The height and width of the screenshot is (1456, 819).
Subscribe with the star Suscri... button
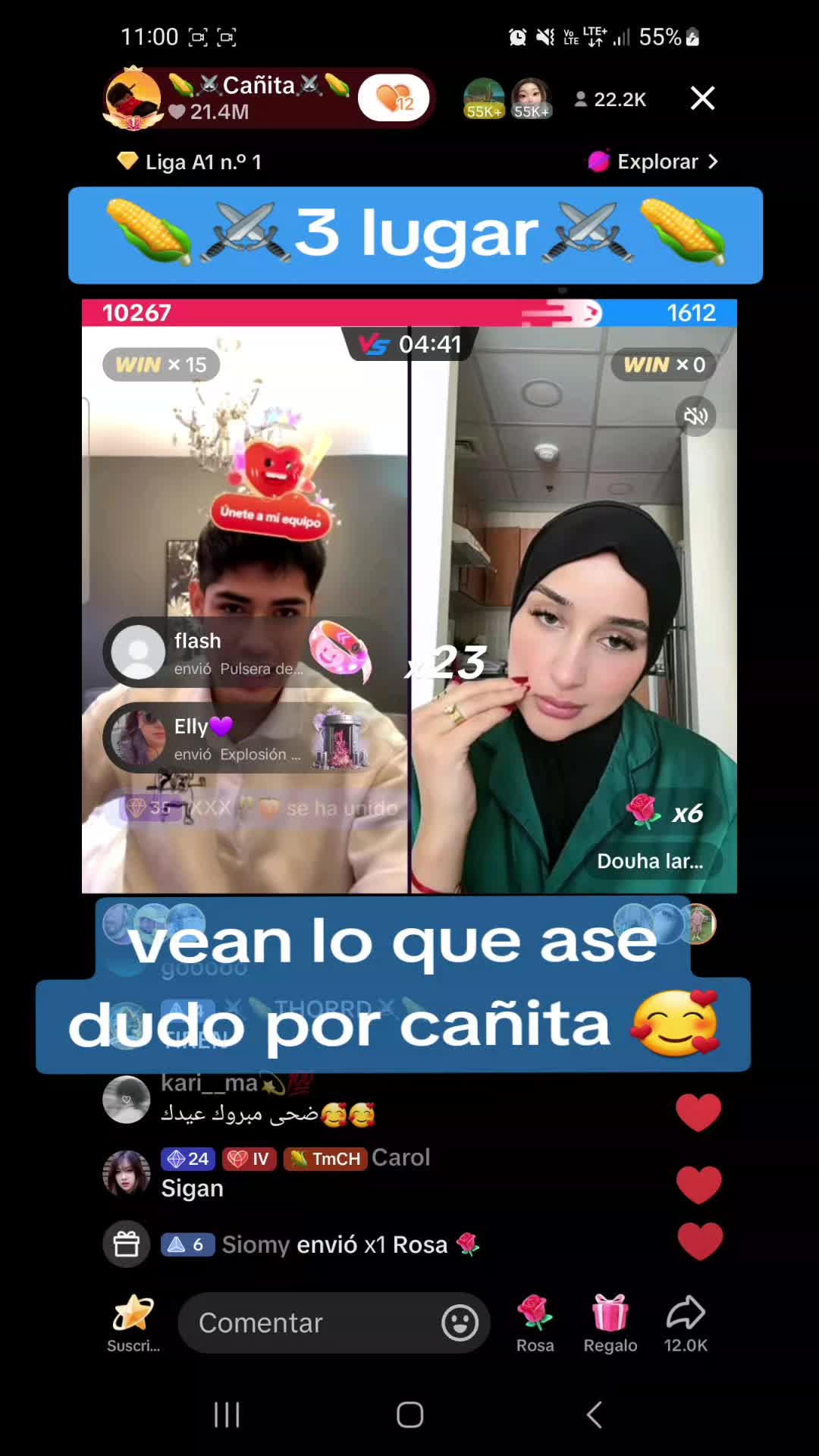click(133, 1323)
